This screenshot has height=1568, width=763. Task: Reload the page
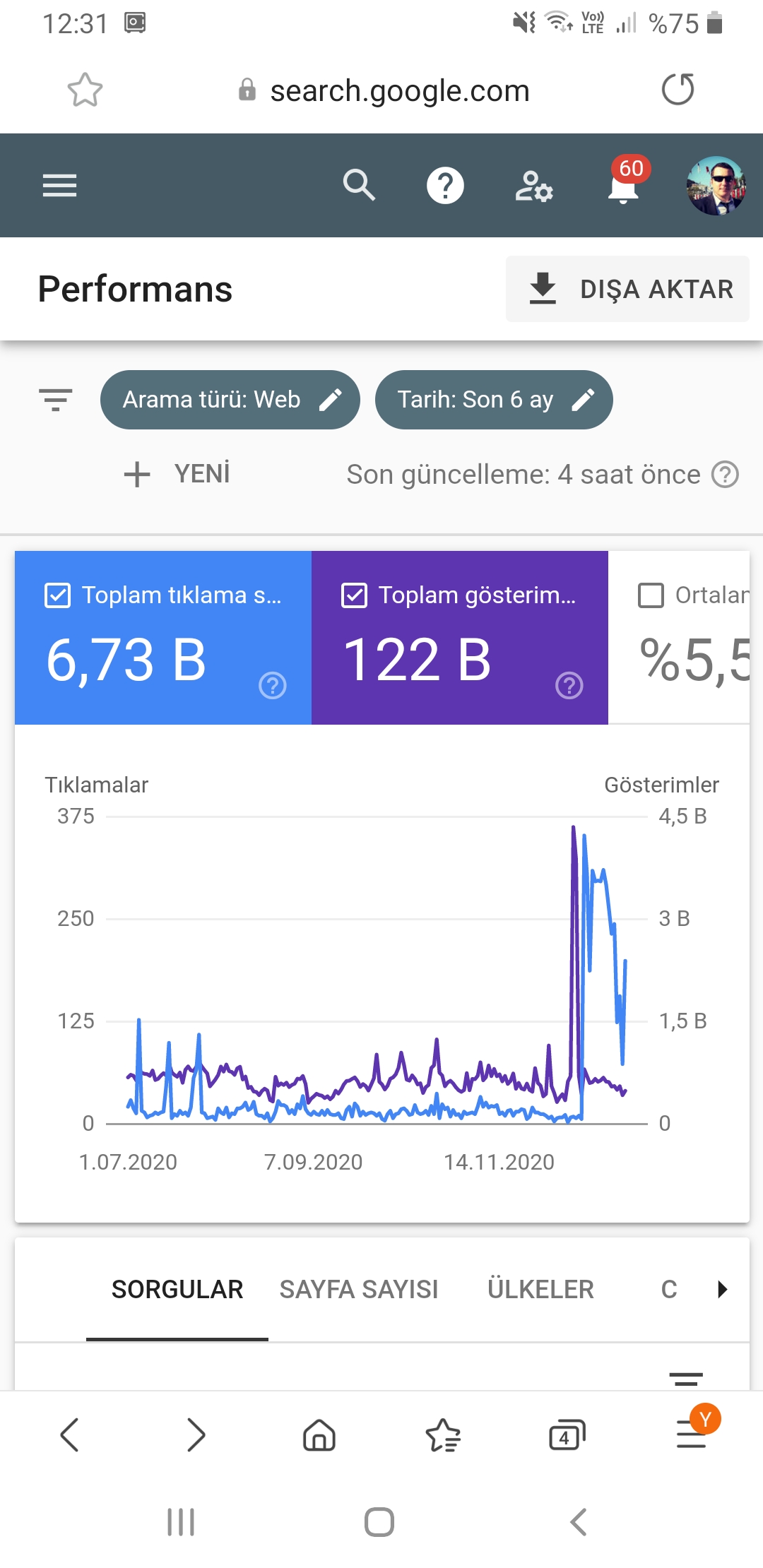point(678,90)
